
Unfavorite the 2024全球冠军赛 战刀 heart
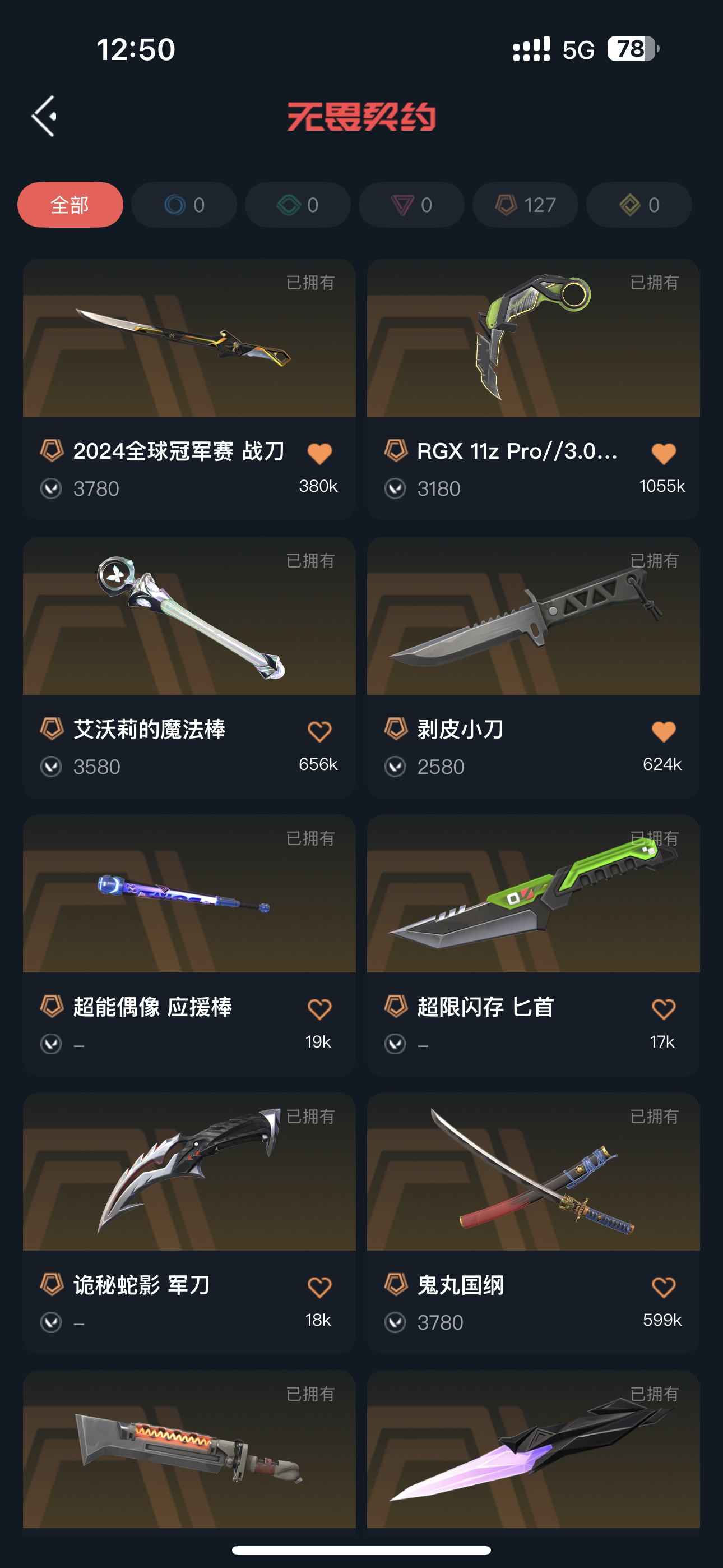pos(319,454)
